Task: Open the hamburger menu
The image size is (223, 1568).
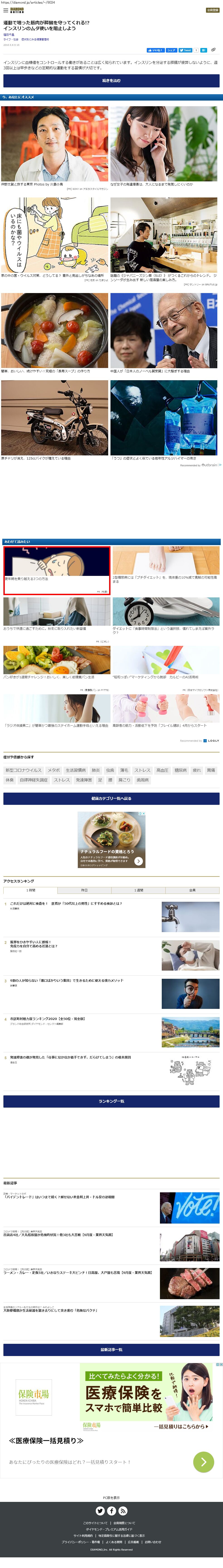Action: pyautogui.click(x=5, y=10)
